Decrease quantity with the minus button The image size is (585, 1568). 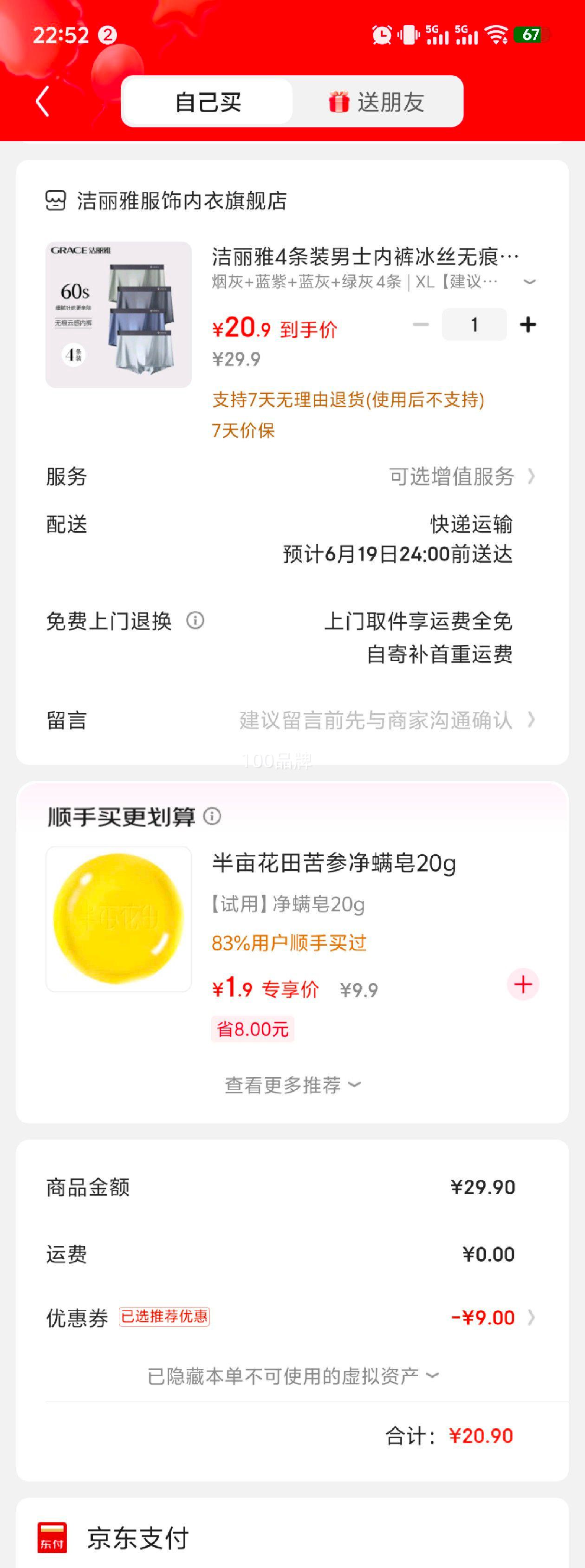(419, 325)
